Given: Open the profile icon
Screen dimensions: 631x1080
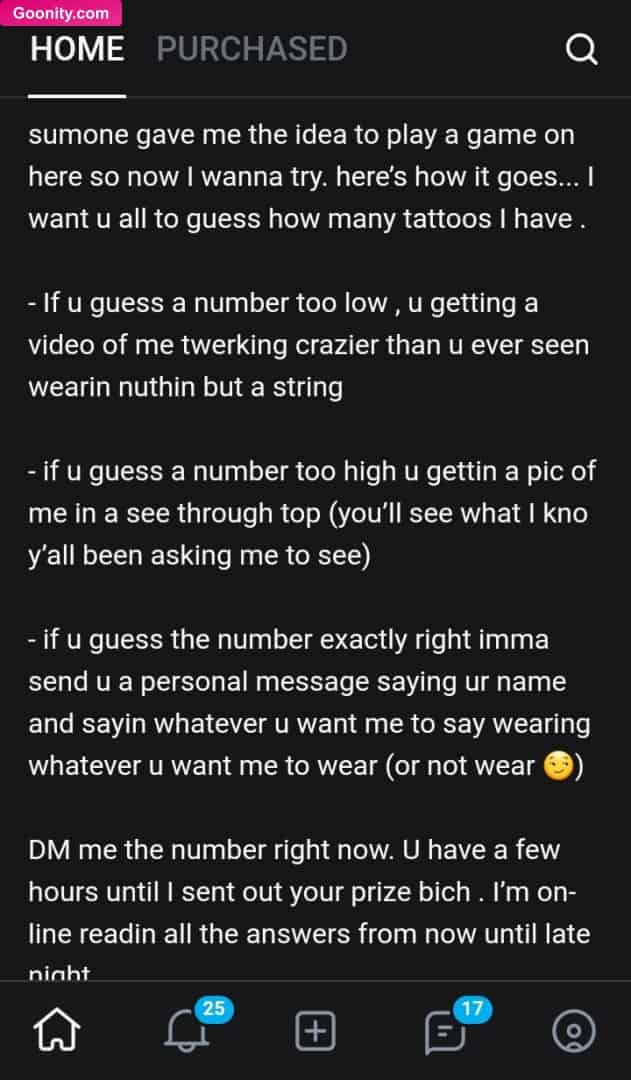Looking at the screenshot, I should click(574, 1031).
